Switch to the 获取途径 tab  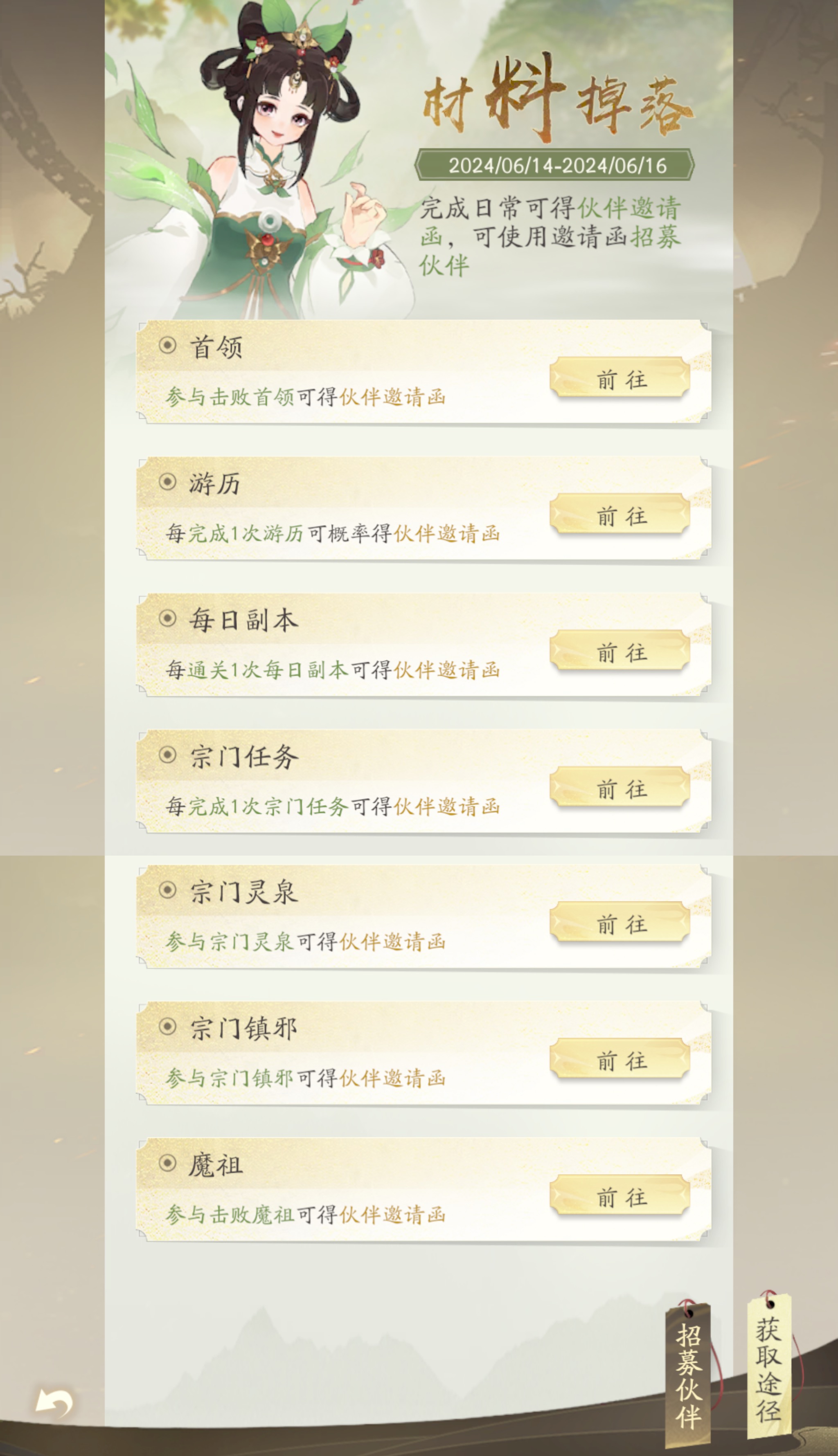tap(768, 1367)
